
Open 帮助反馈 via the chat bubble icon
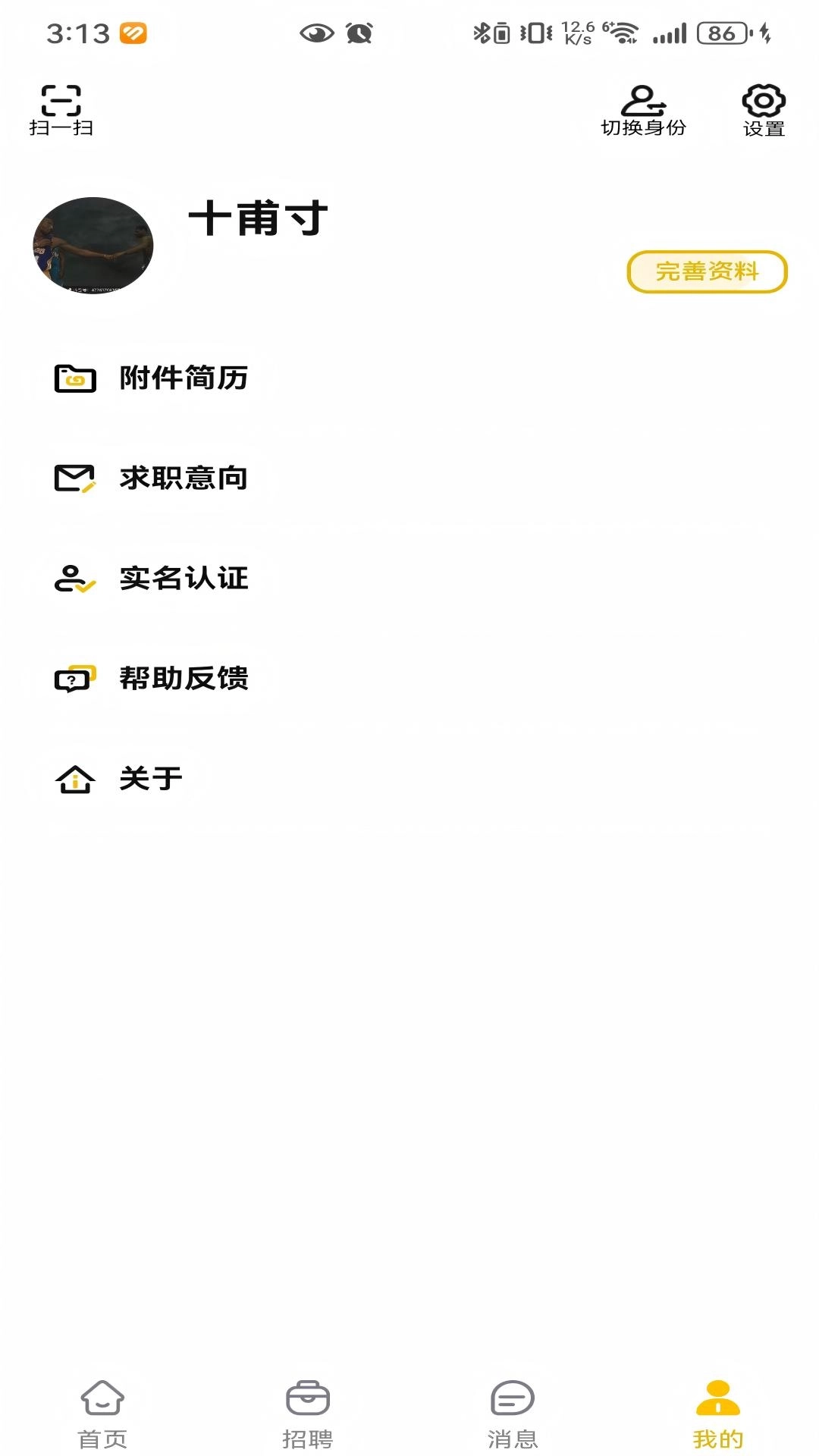[74, 679]
